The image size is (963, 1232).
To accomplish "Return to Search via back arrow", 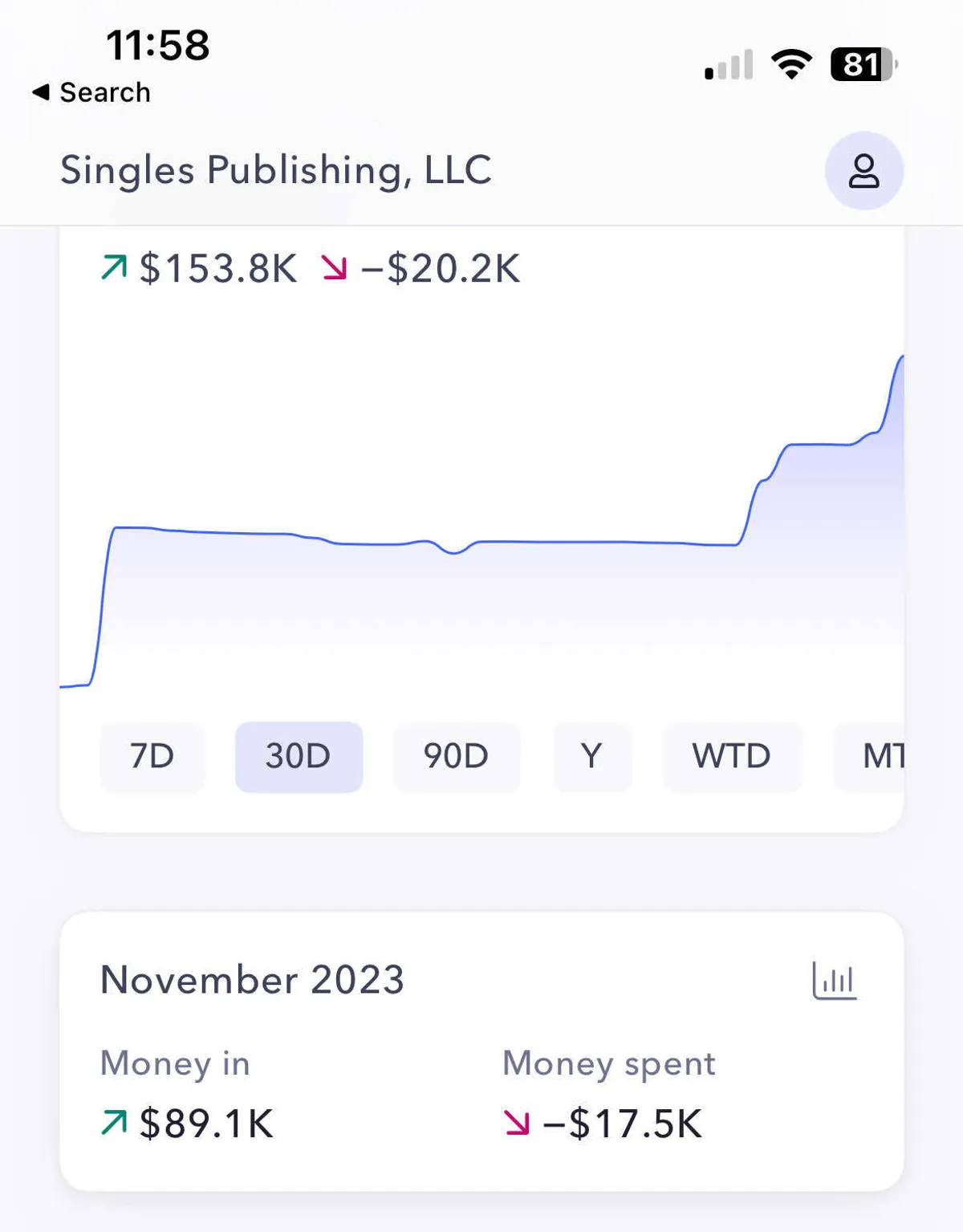I will 91,92.
